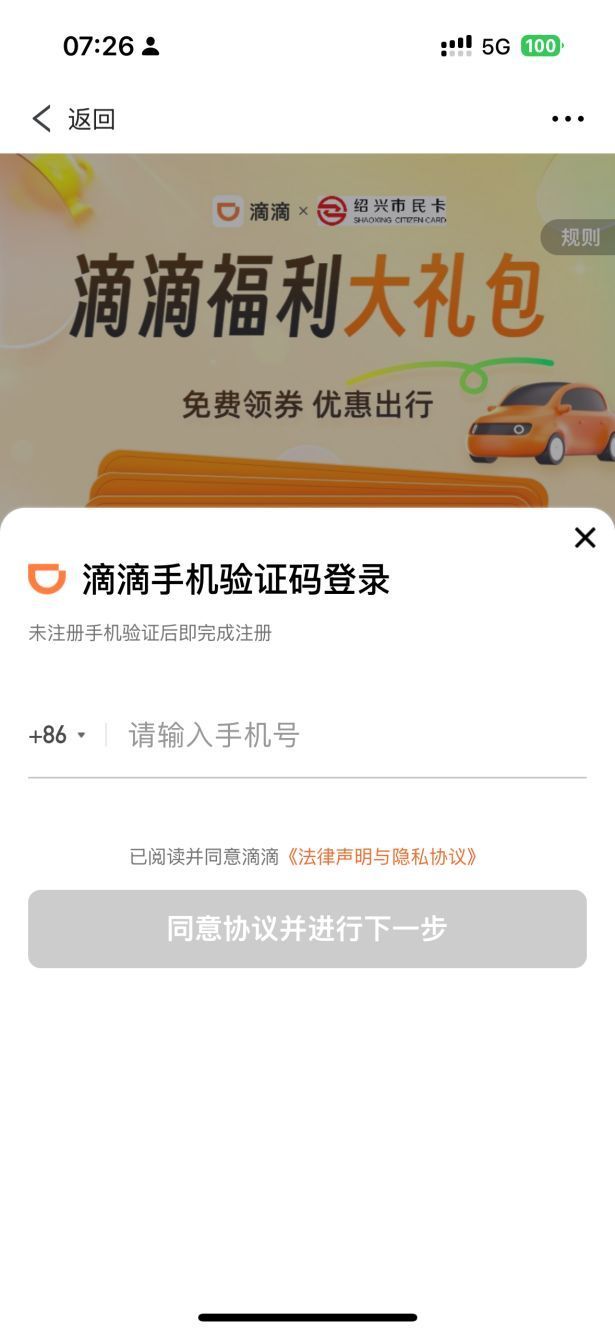Tap 同意协议并进行下一步 button
This screenshot has width=615, height=1334.
click(x=307, y=929)
